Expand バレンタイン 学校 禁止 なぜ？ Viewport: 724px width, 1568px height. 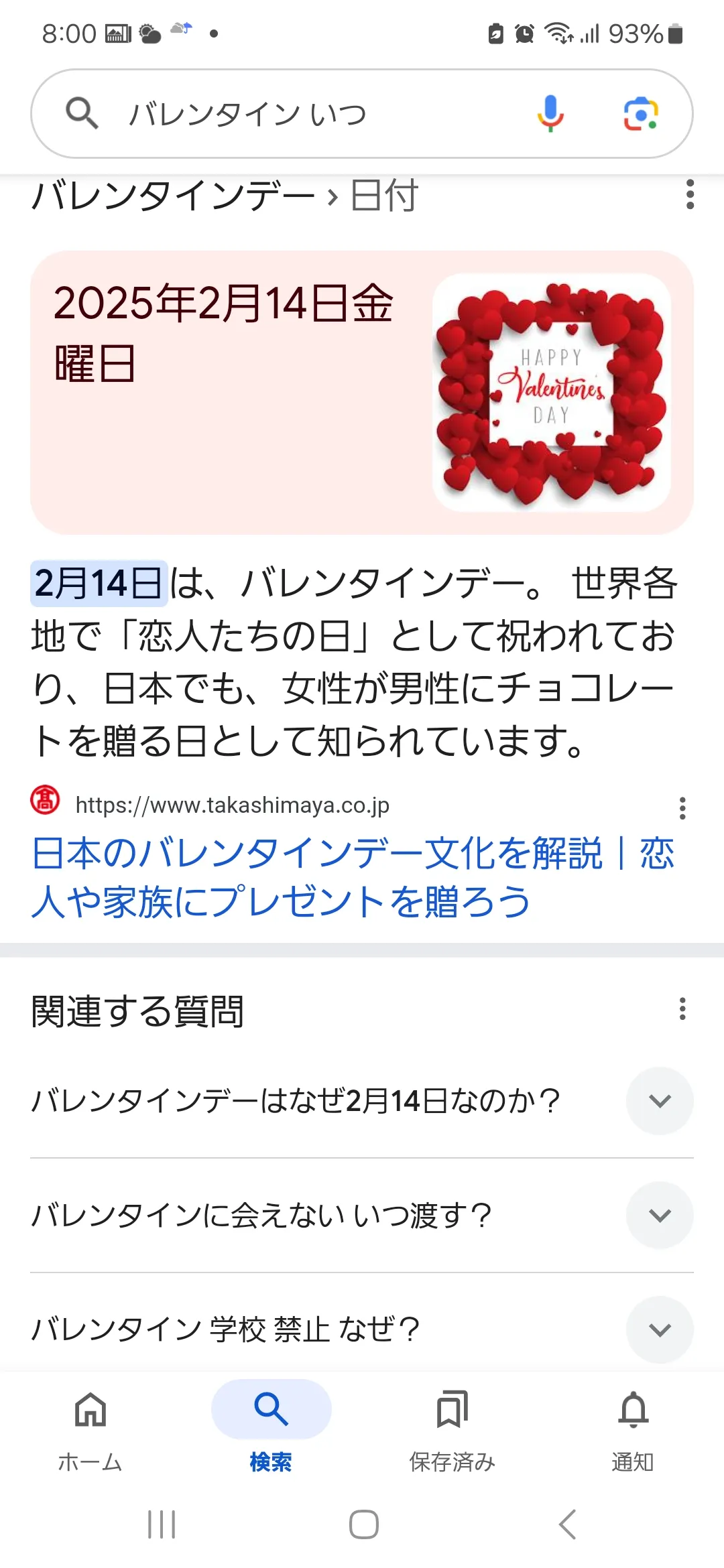tap(660, 1329)
